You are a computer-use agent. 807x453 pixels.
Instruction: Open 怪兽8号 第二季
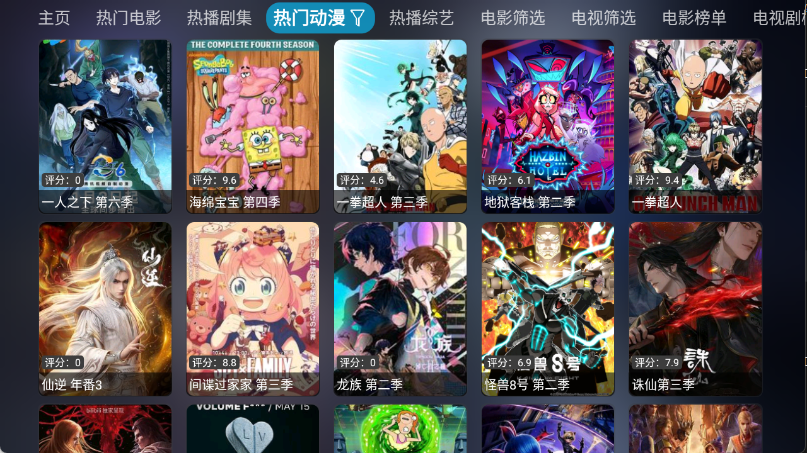click(547, 308)
